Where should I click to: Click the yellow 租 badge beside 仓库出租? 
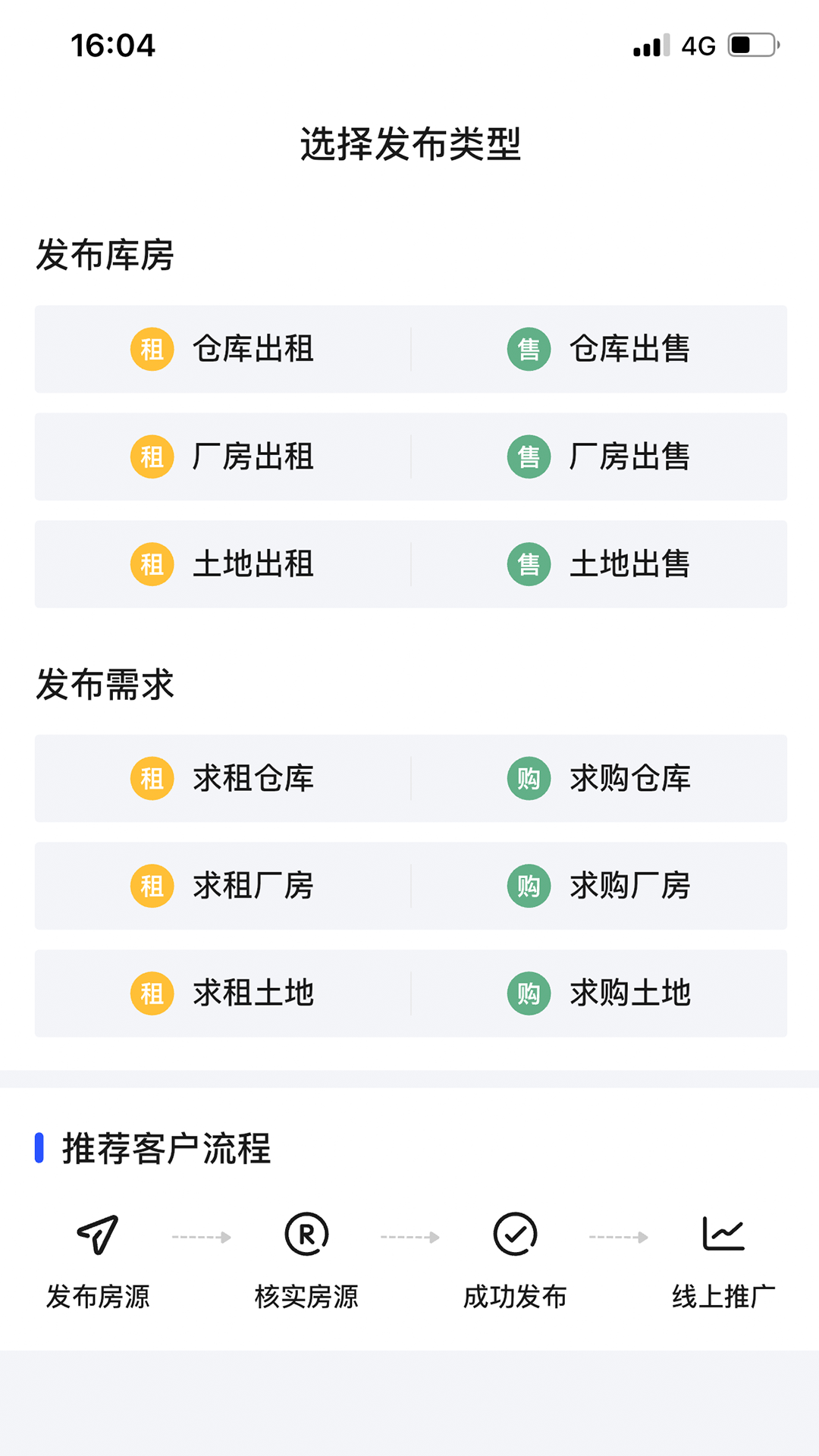(151, 350)
